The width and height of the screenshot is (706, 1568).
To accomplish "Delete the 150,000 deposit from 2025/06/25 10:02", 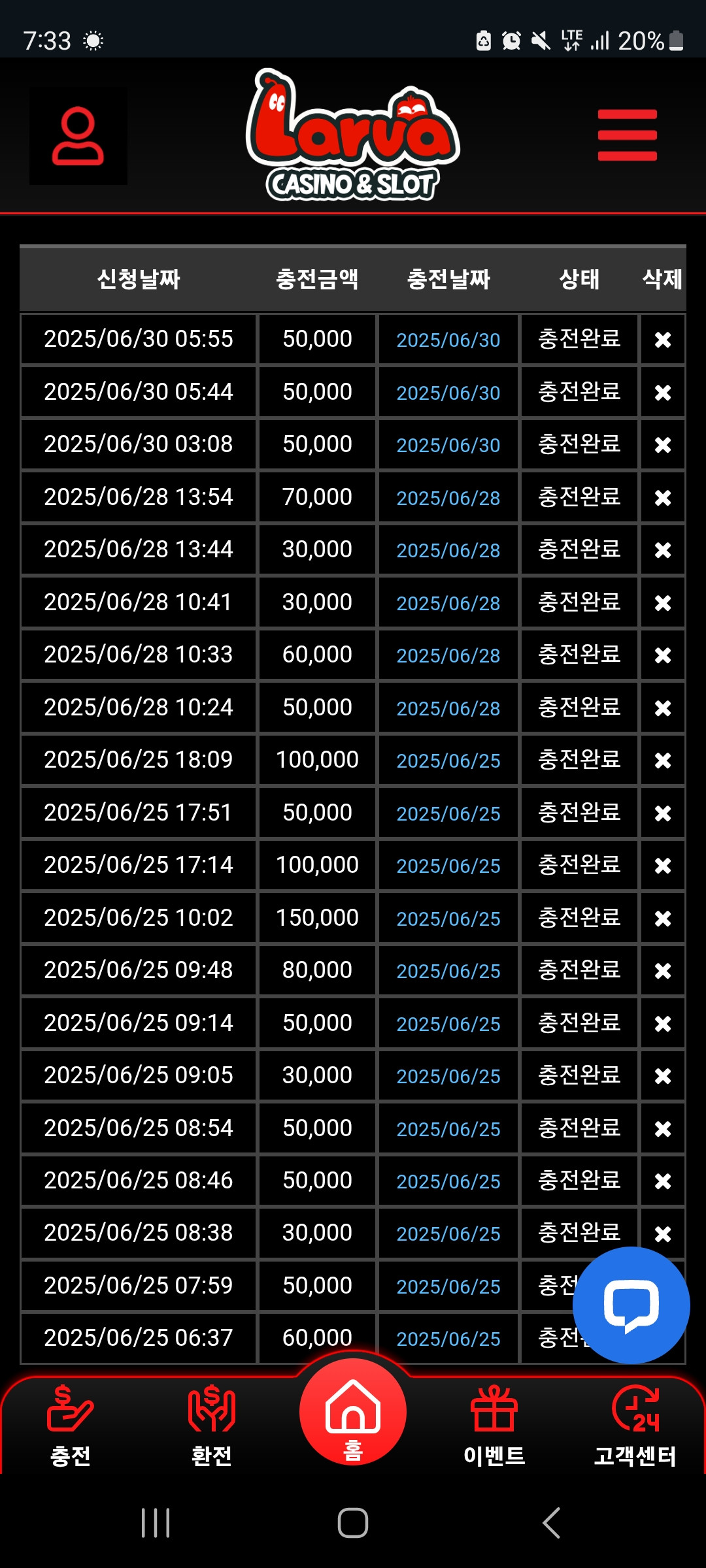I will 663,919.
